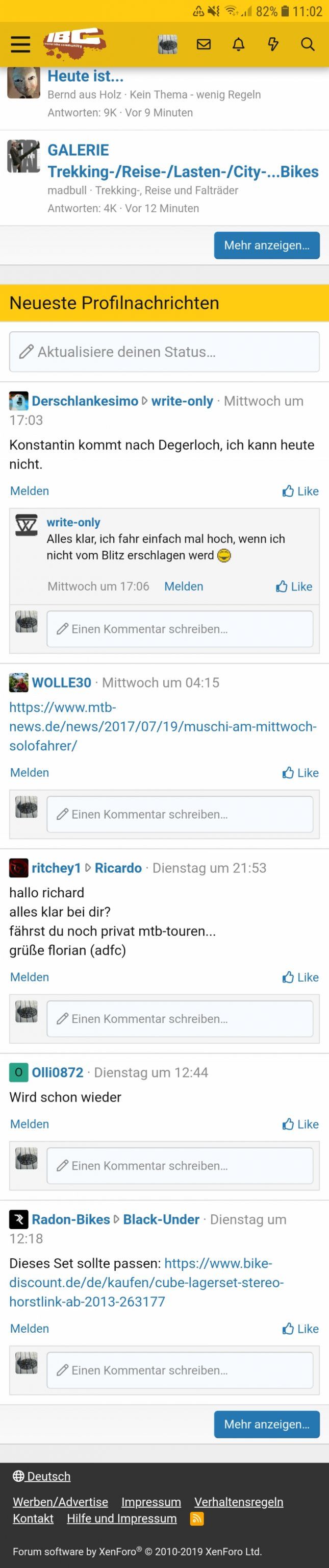Tap Mehr anzeigen below the thread list
This screenshot has width=329, height=1568.
266,246
